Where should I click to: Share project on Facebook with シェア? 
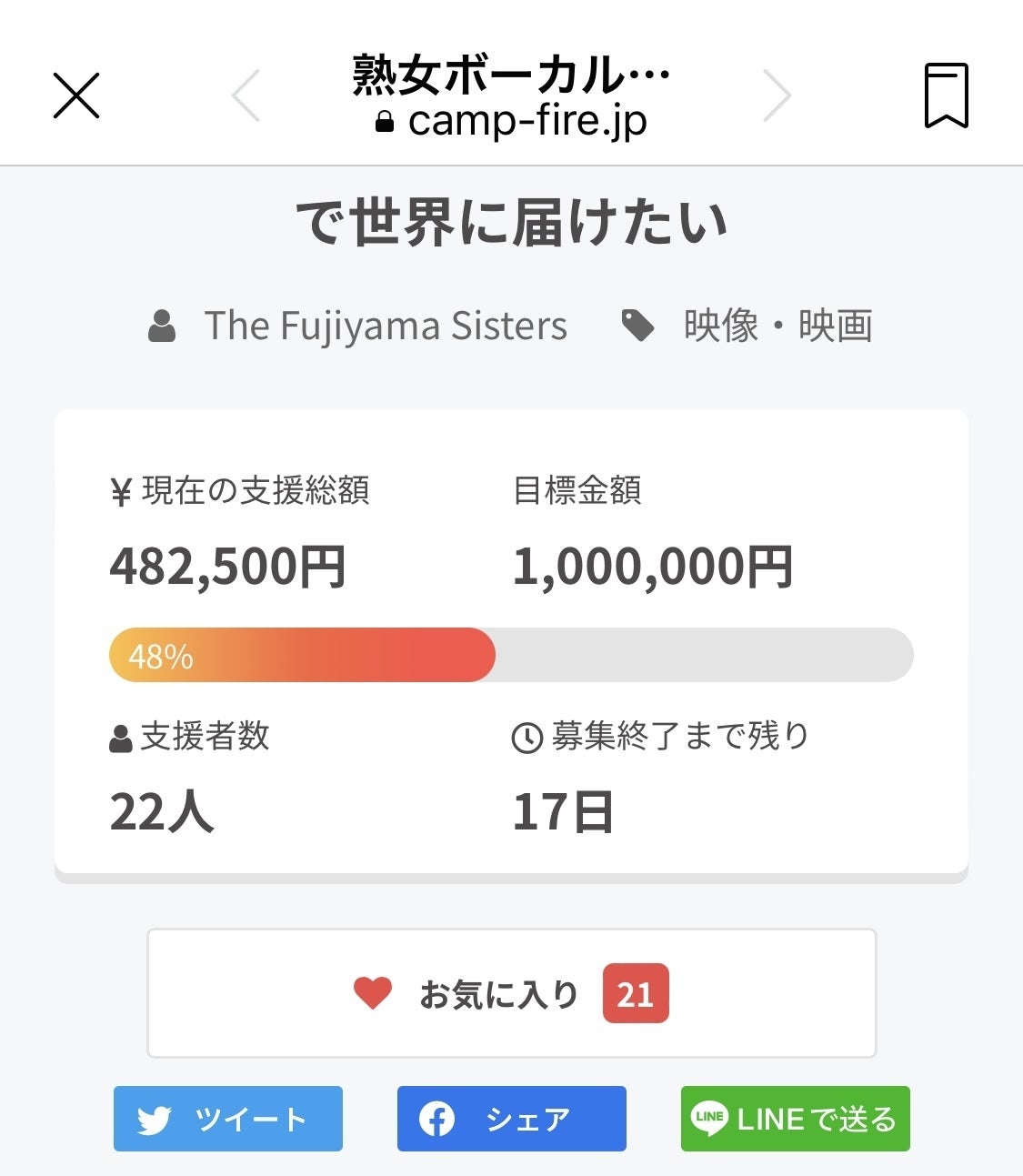[x=511, y=1119]
